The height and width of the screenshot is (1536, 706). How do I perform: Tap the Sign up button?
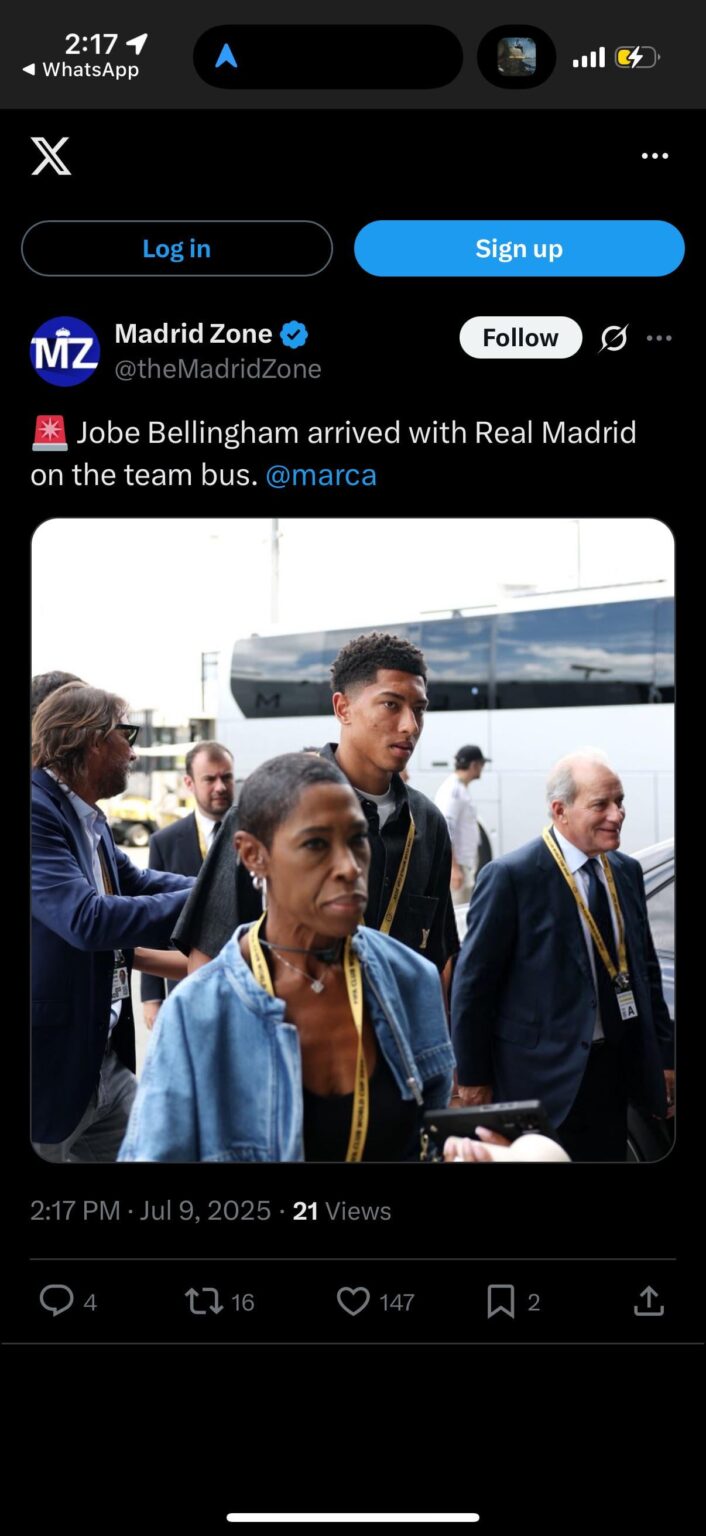(519, 248)
